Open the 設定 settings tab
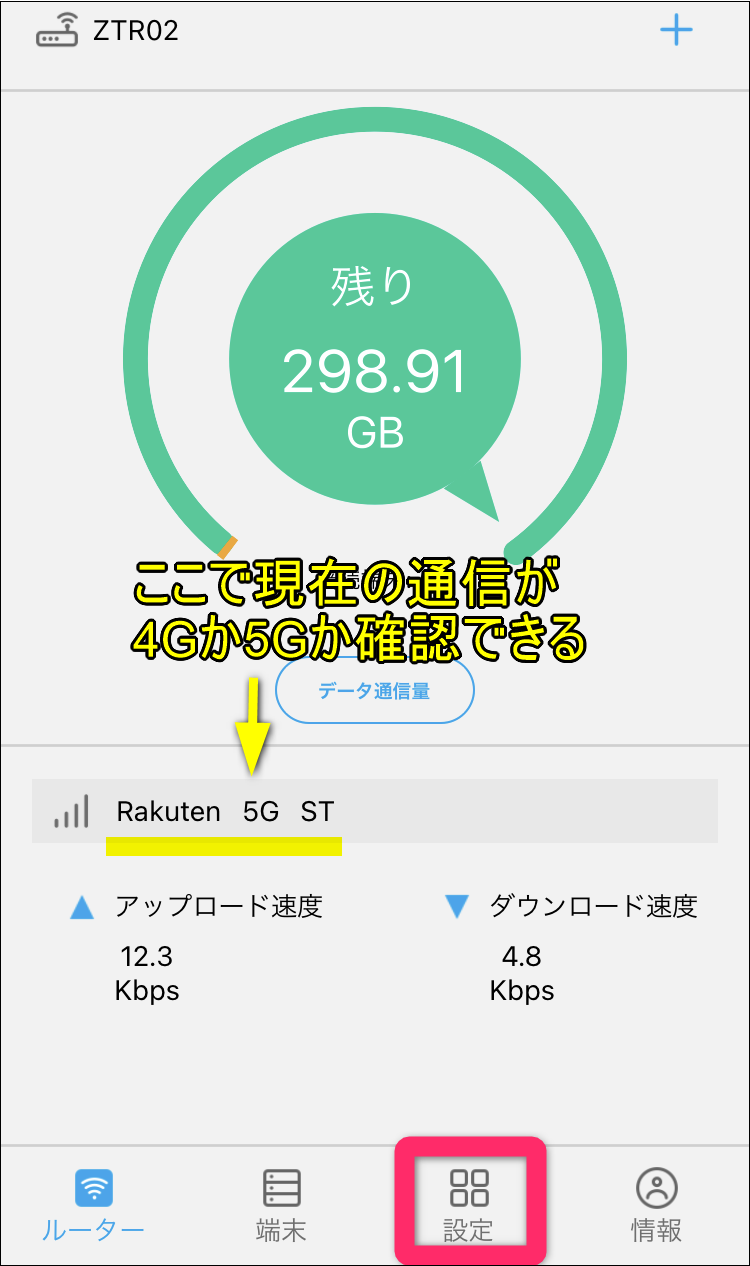The width and height of the screenshot is (750, 1266). 469,1203
